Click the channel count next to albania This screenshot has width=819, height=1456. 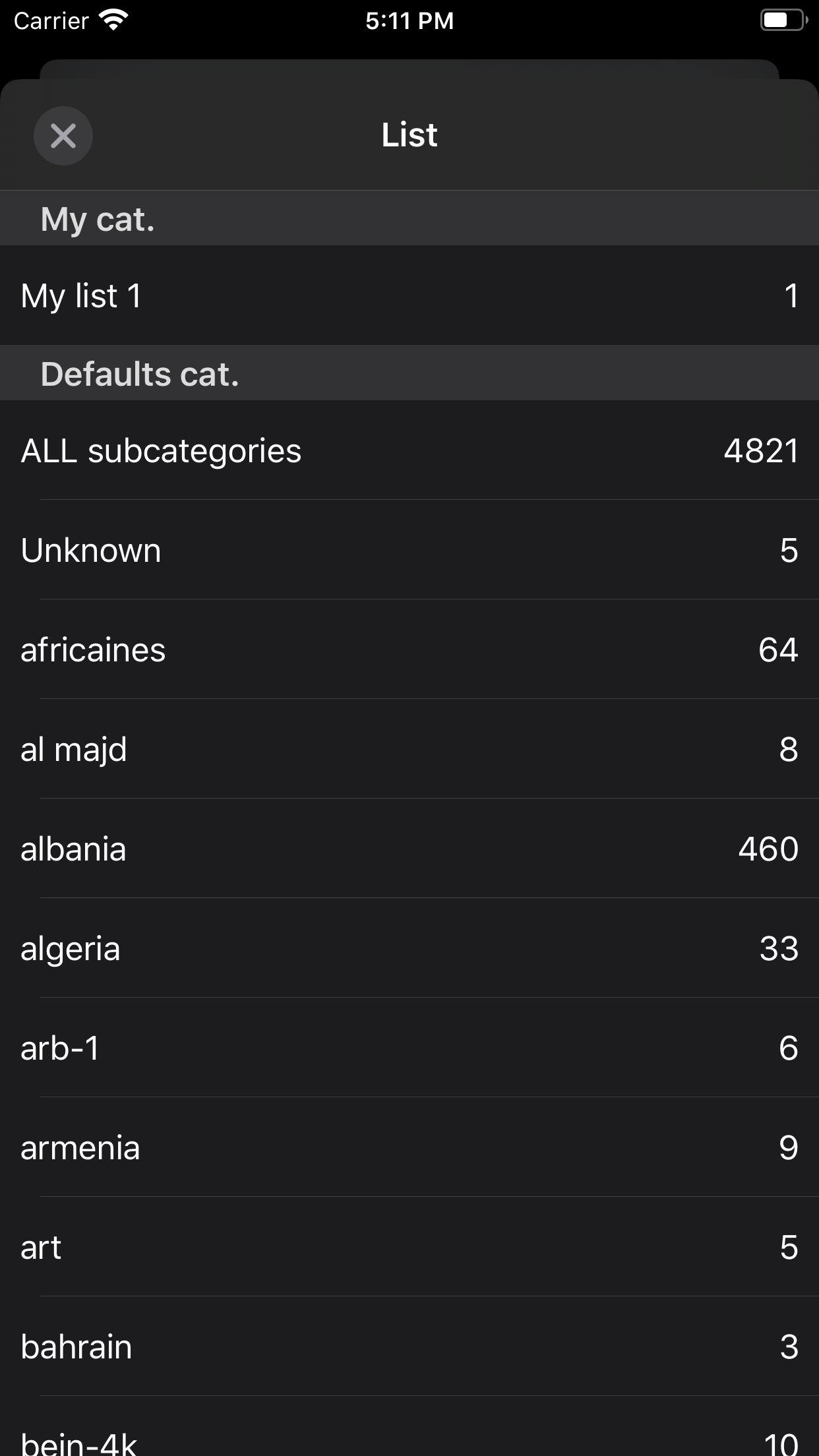(x=769, y=849)
